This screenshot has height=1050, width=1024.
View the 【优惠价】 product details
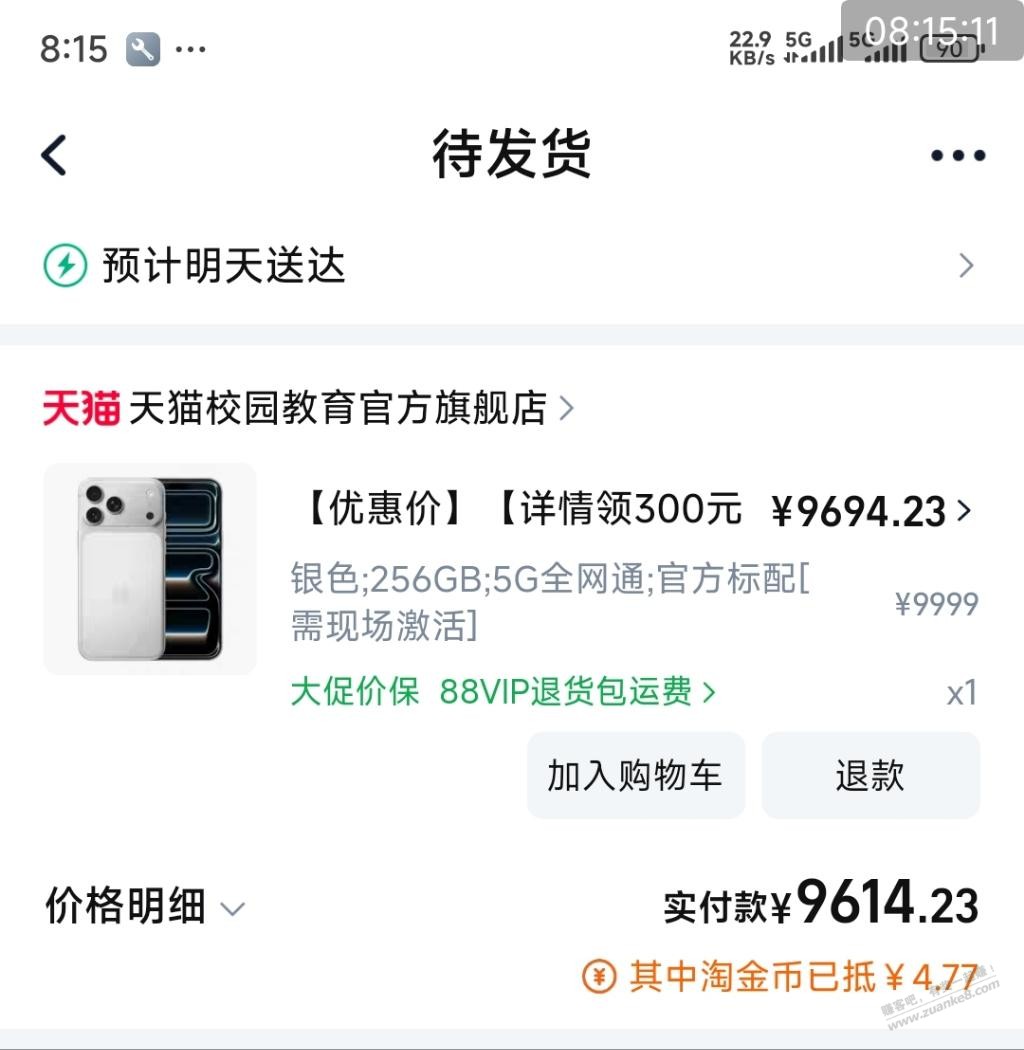point(520,511)
